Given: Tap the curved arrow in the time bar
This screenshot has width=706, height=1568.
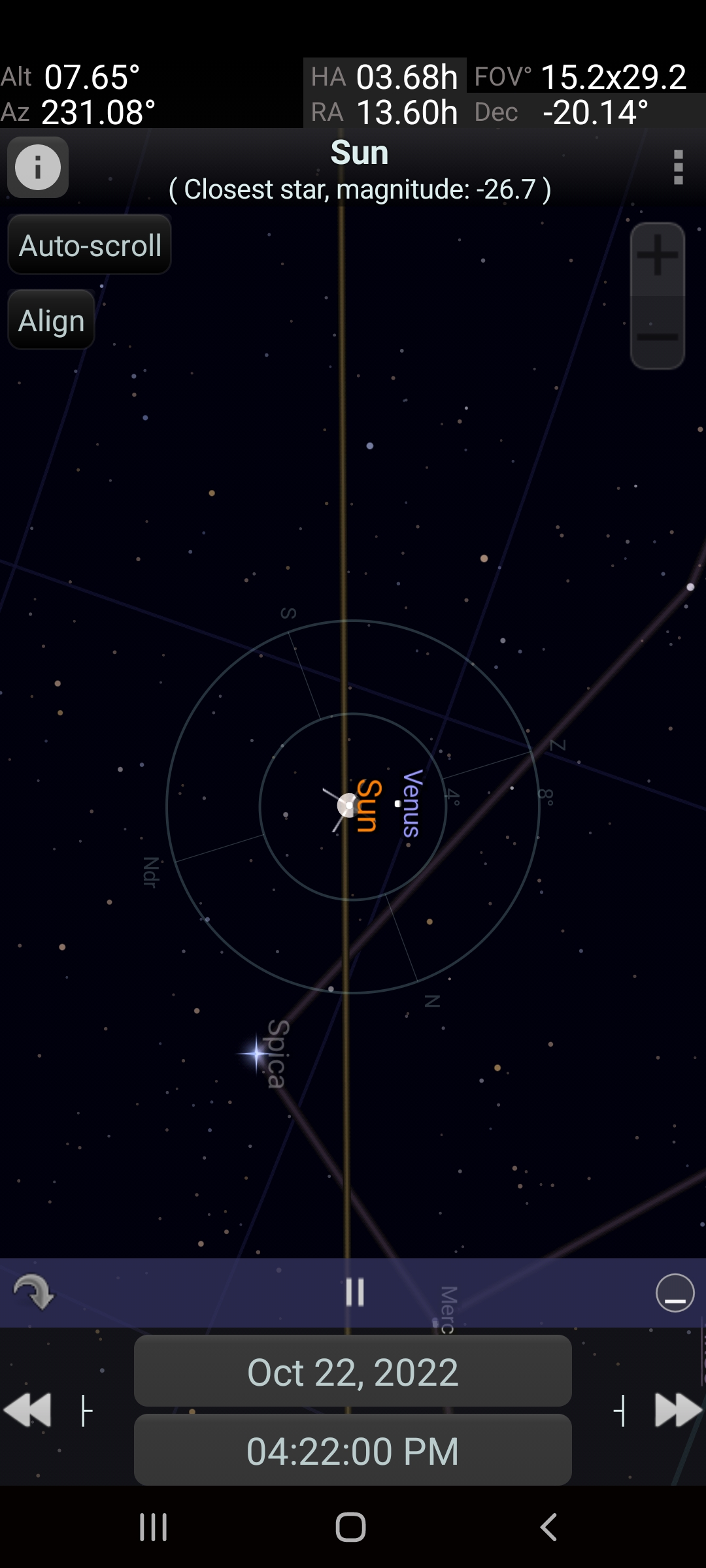Looking at the screenshot, I should click(34, 1292).
